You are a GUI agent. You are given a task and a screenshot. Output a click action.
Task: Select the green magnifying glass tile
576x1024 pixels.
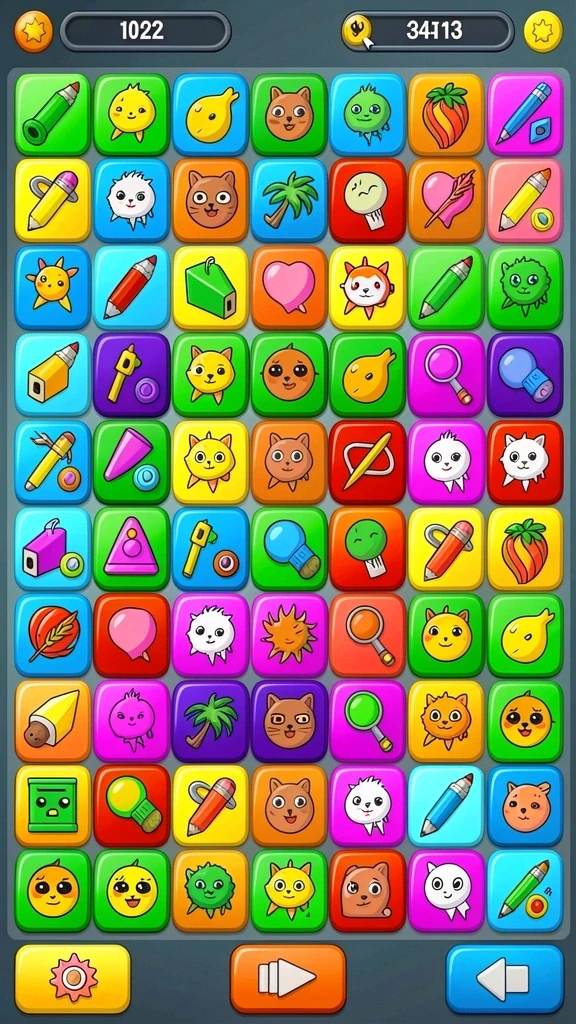pyautogui.click(x=368, y=721)
